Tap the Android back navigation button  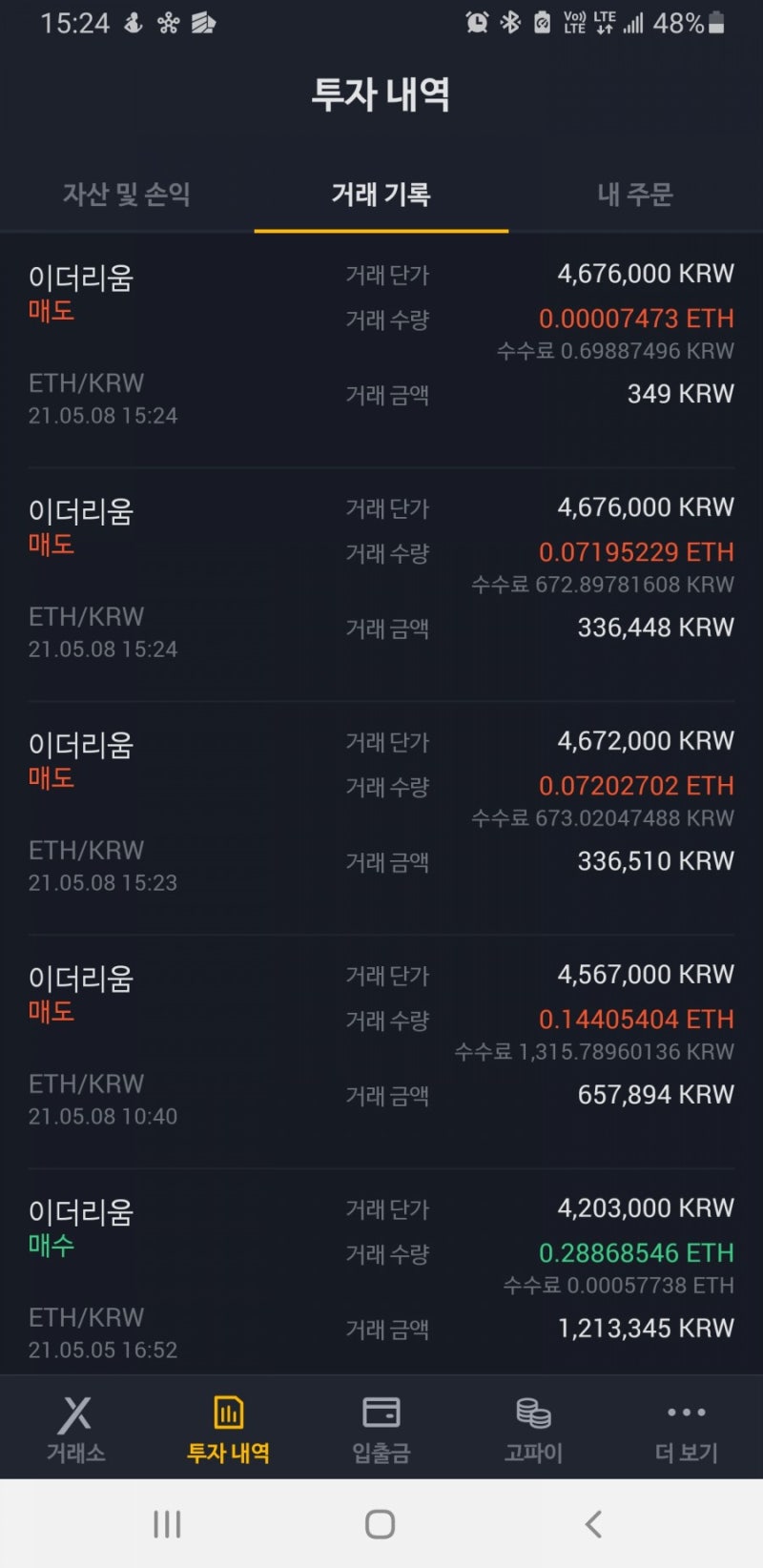click(x=593, y=1523)
